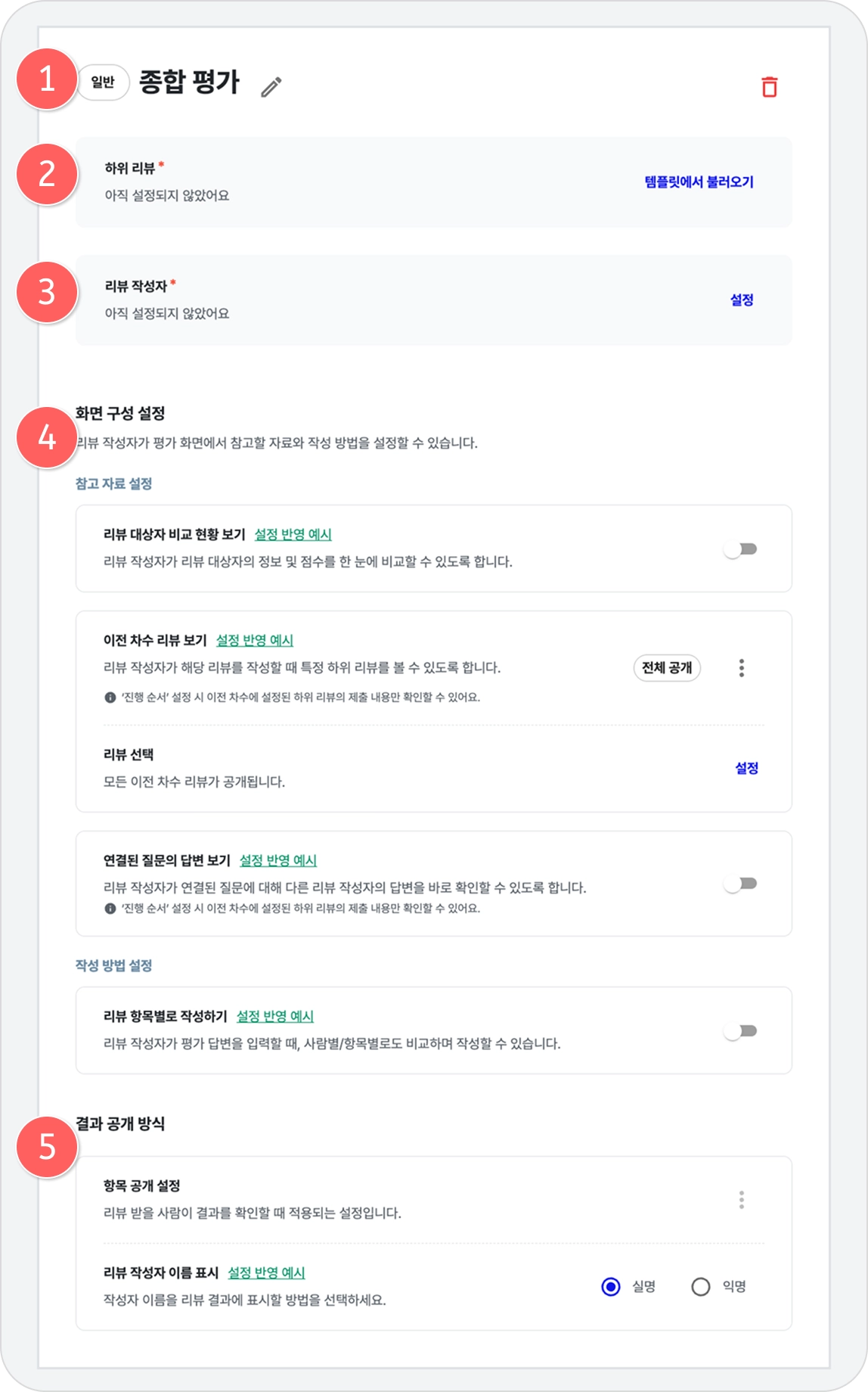This screenshot has height=1392, width=868.
Task: View 설정 반영 예시 for 리뷰 작성자 이름 표시
Action: click(x=266, y=1272)
